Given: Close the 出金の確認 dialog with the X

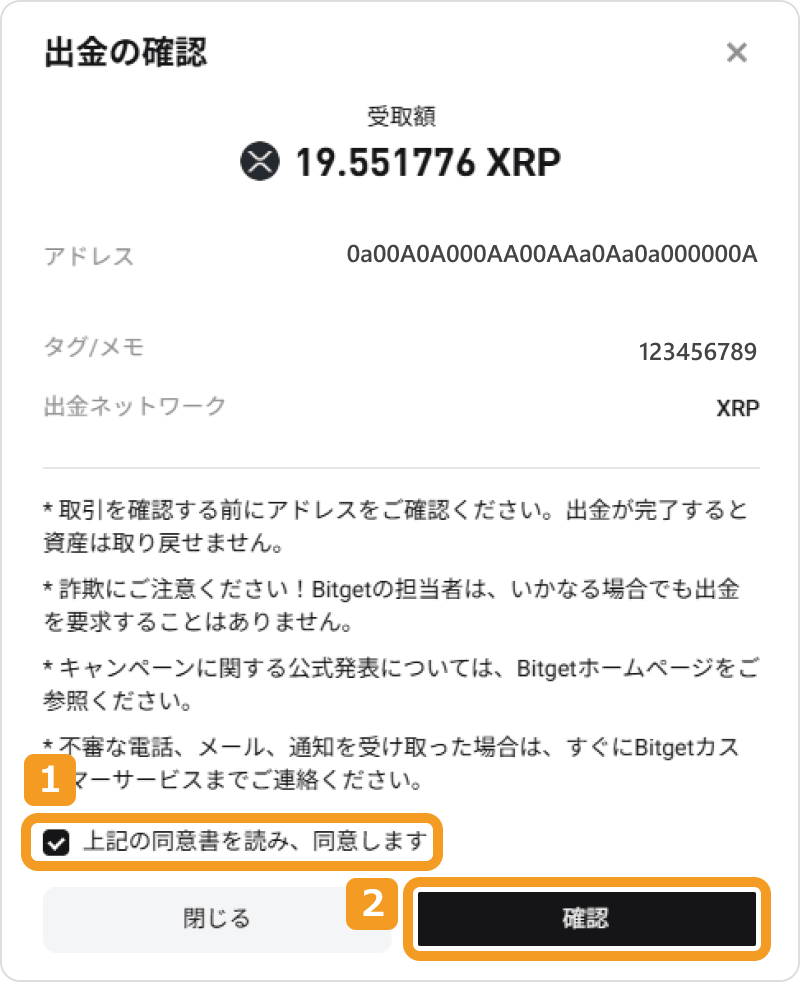Looking at the screenshot, I should 737,53.
